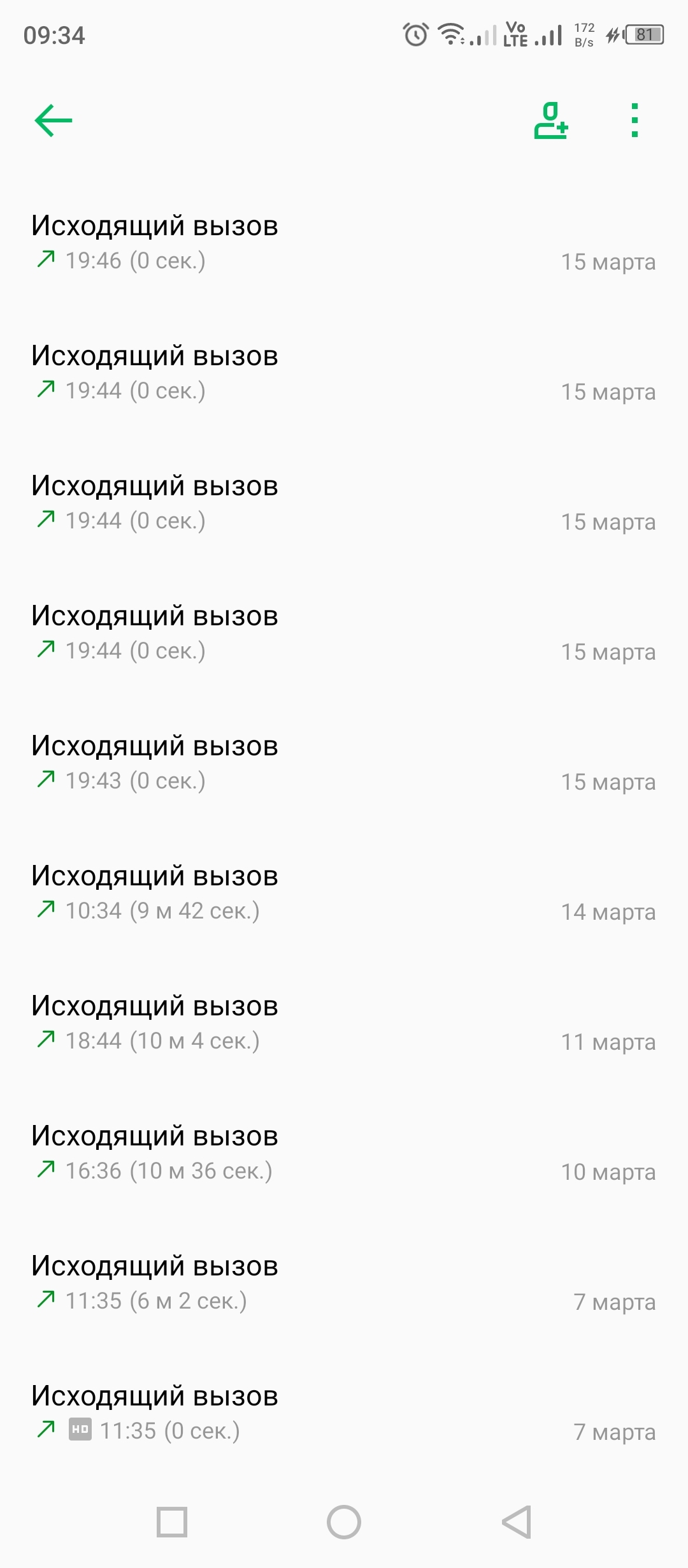Image resolution: width=688 pixels, height=1568 pixels.
Task: Tap the system home button
Action: (x=344, y=1522)
